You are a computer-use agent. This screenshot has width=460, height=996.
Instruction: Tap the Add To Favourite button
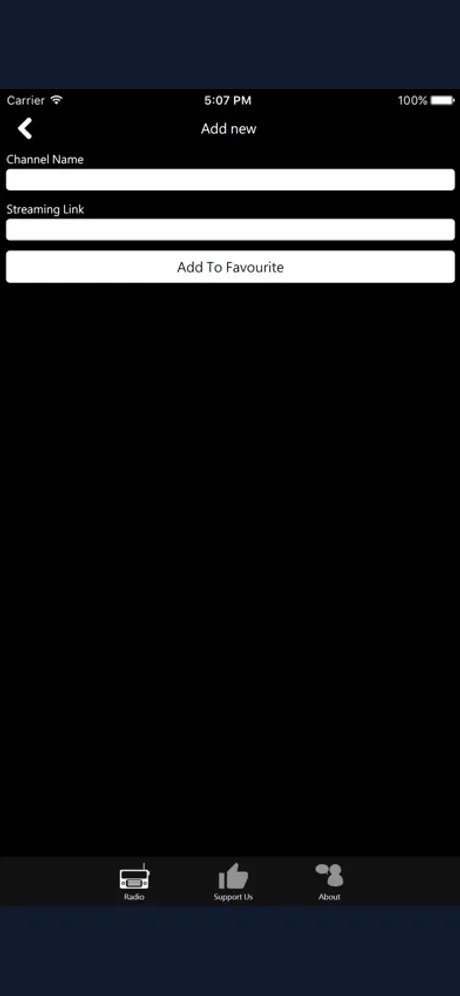pos(230,267)
